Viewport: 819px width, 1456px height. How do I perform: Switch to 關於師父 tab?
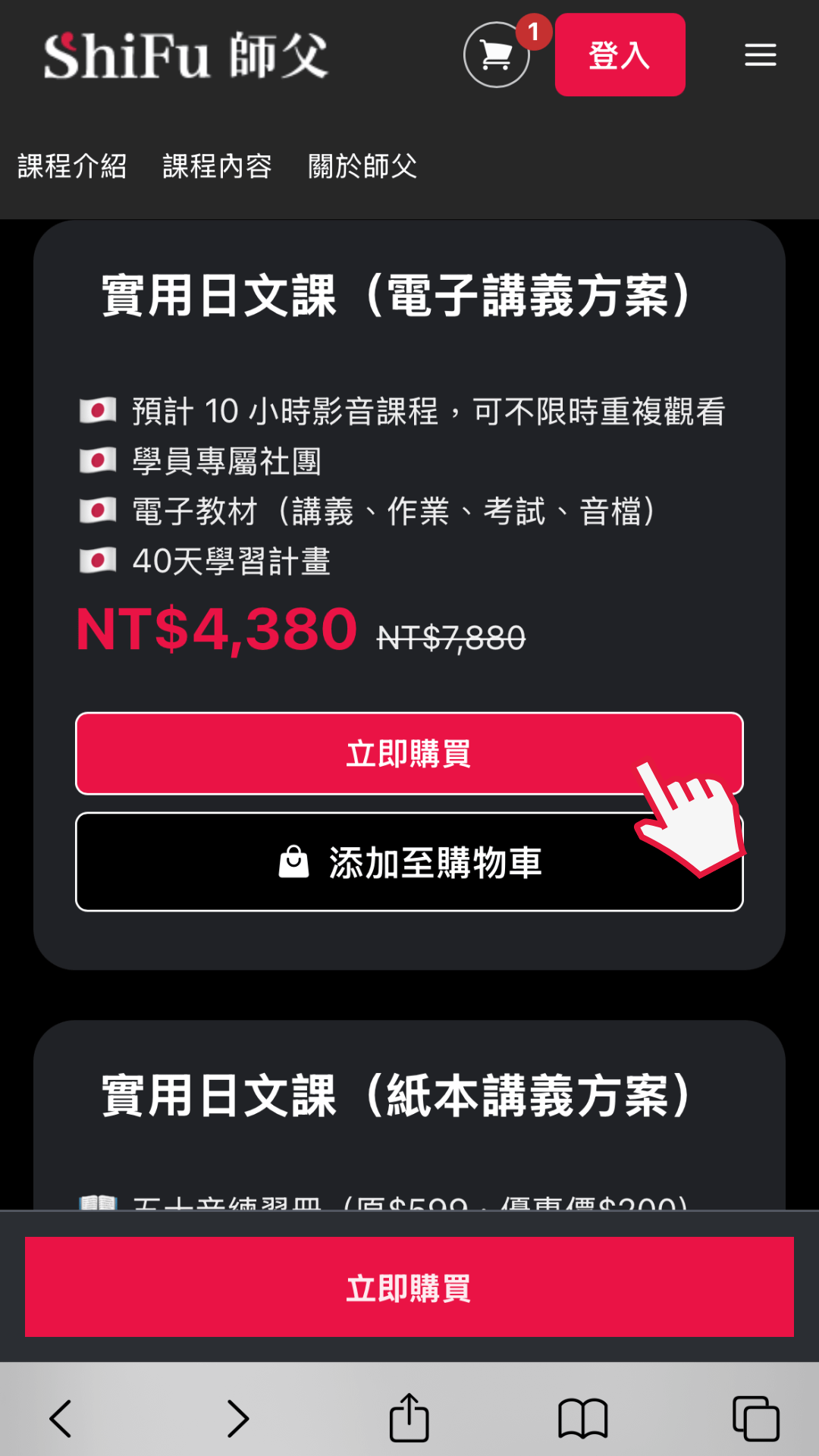pos(362,166)
